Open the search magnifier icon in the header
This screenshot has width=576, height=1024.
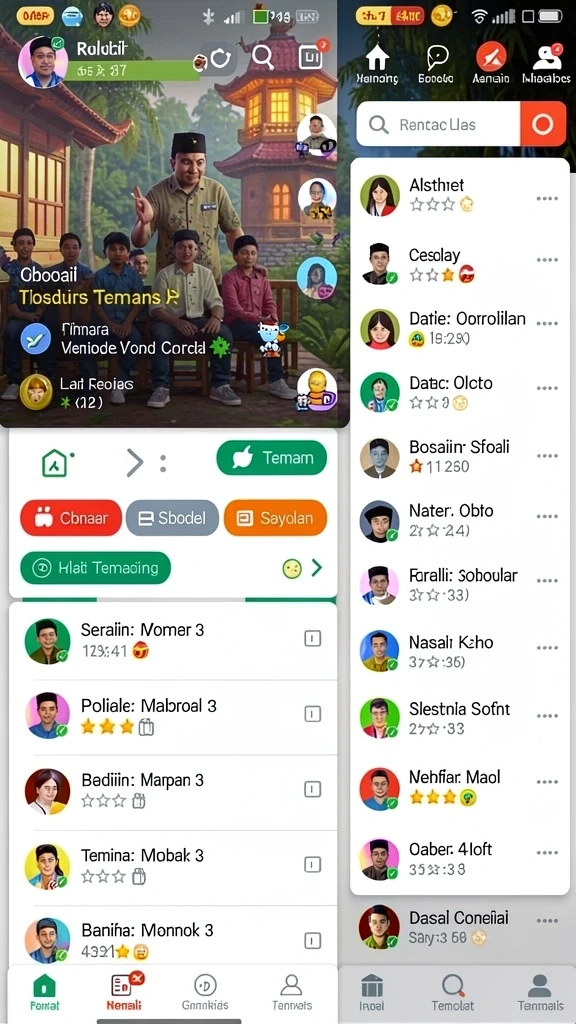point(263,57)
